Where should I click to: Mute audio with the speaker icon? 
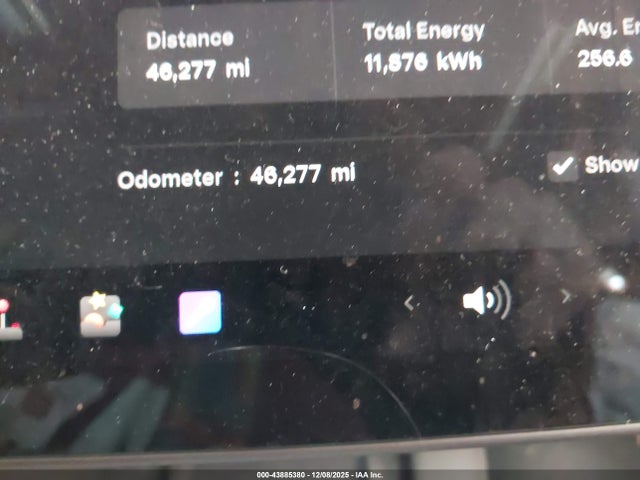pos(486,300)
